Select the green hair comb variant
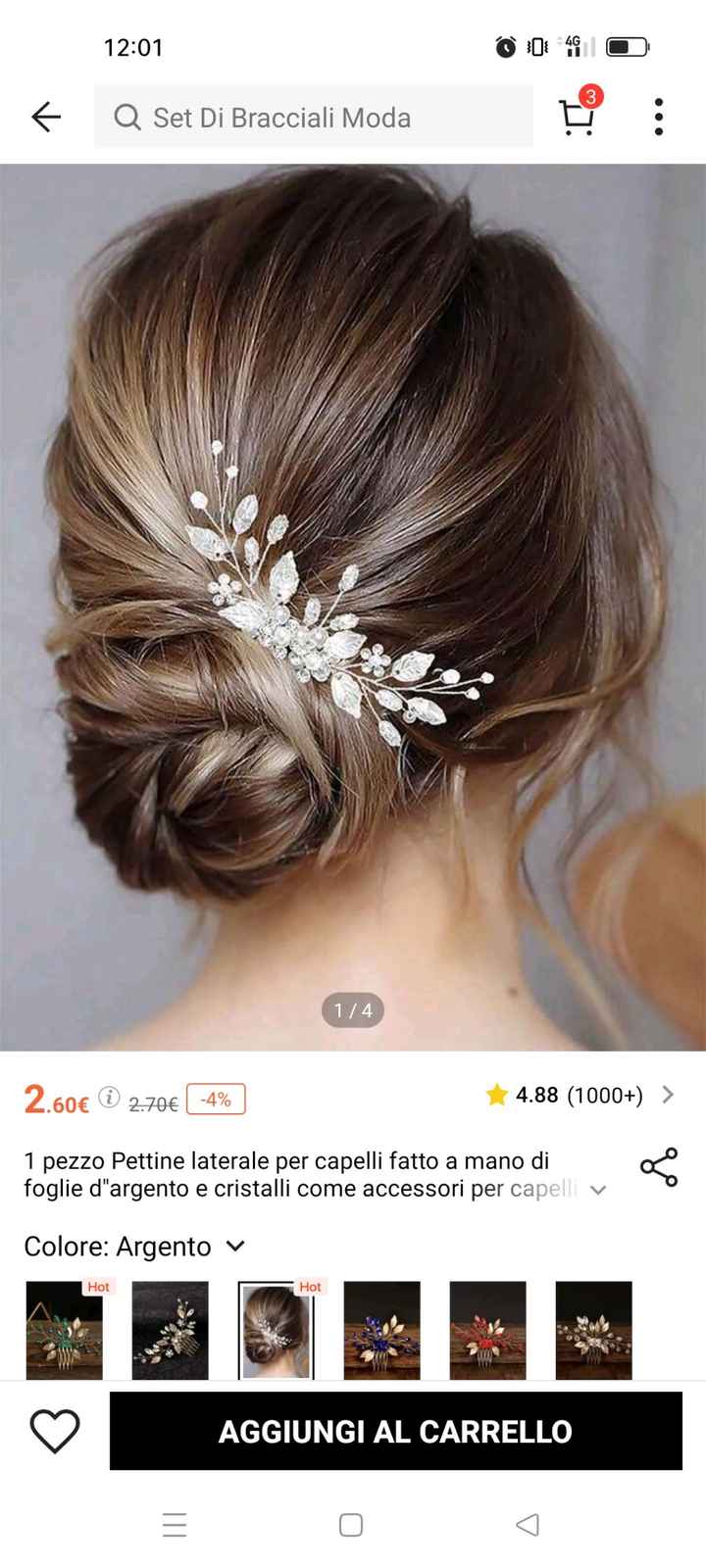 click(x=65, y=1329)
